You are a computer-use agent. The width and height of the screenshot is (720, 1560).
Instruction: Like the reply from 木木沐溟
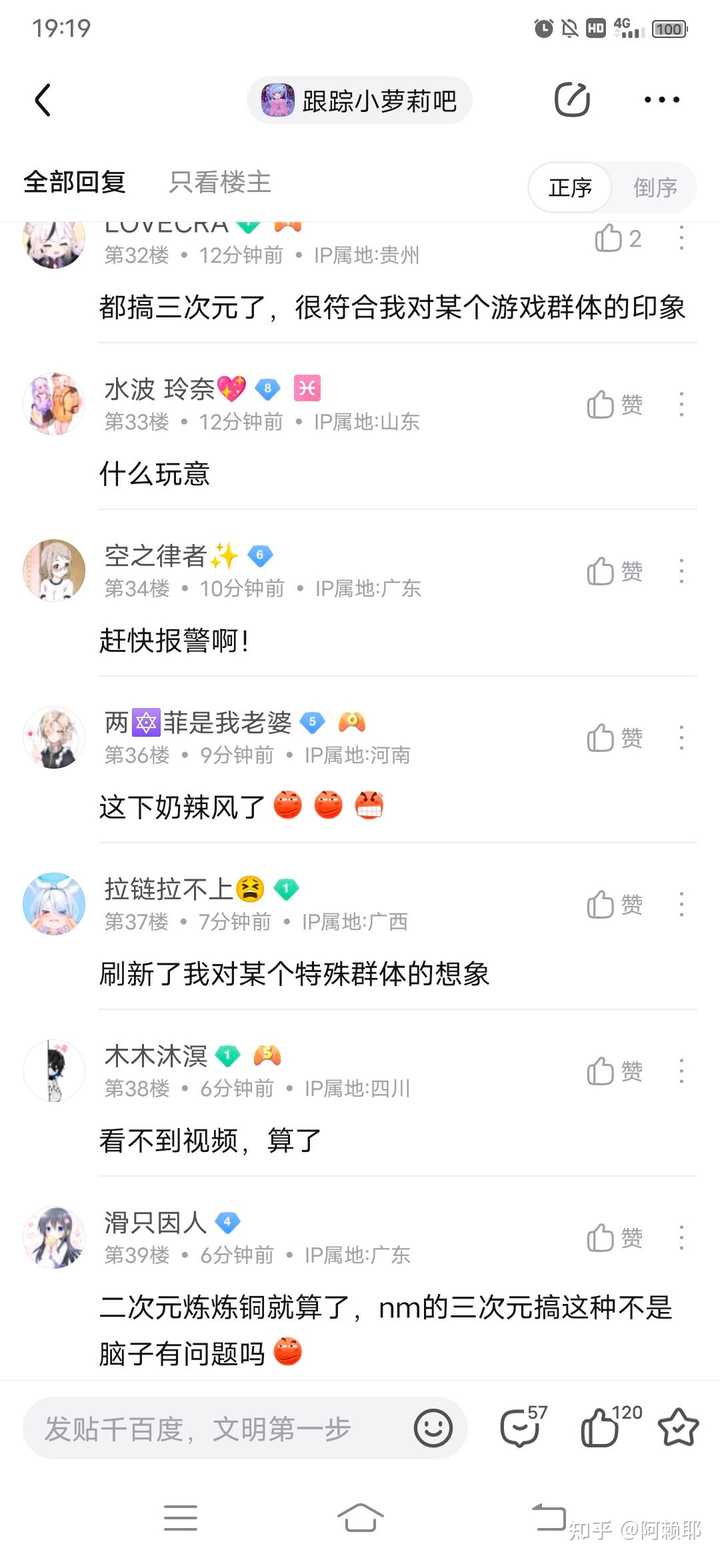[614, 1072]
